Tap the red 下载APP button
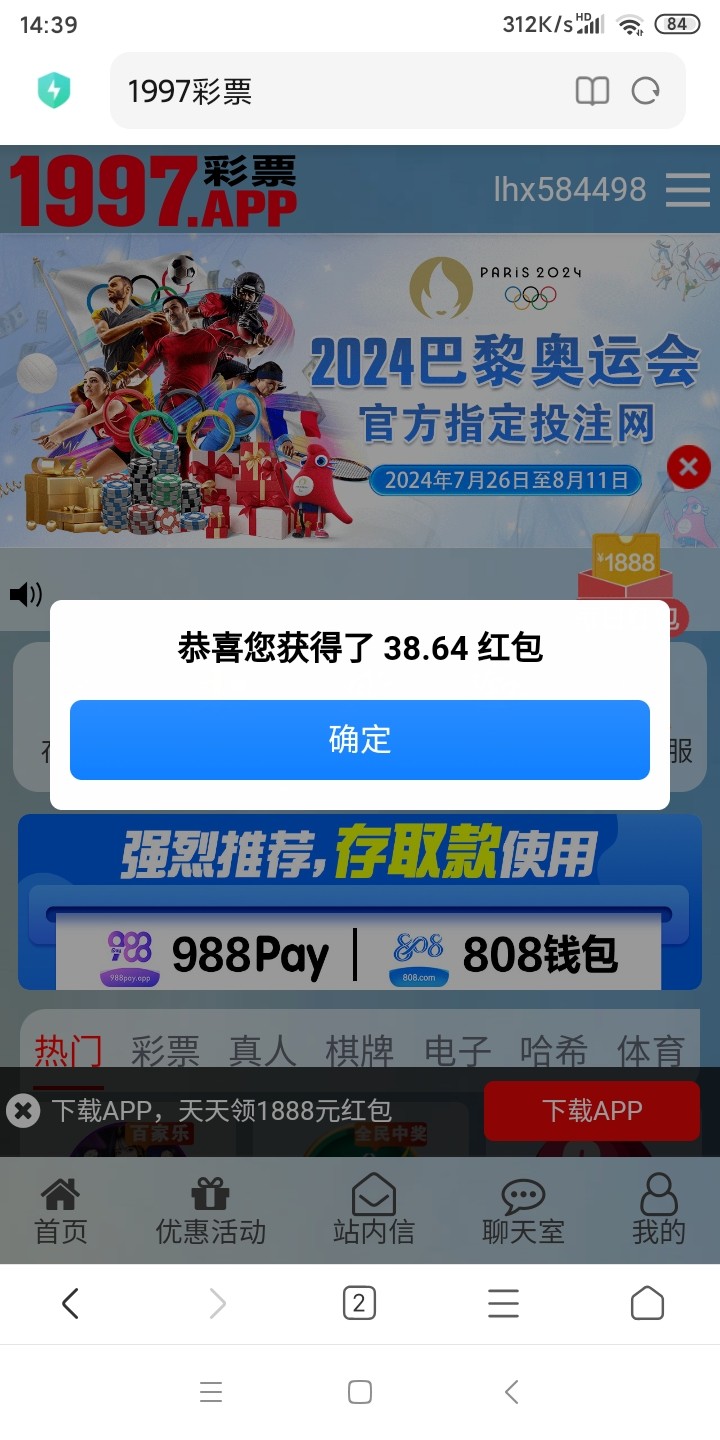This screenshot has width=720, height=1440. (x=592, y=1110)
